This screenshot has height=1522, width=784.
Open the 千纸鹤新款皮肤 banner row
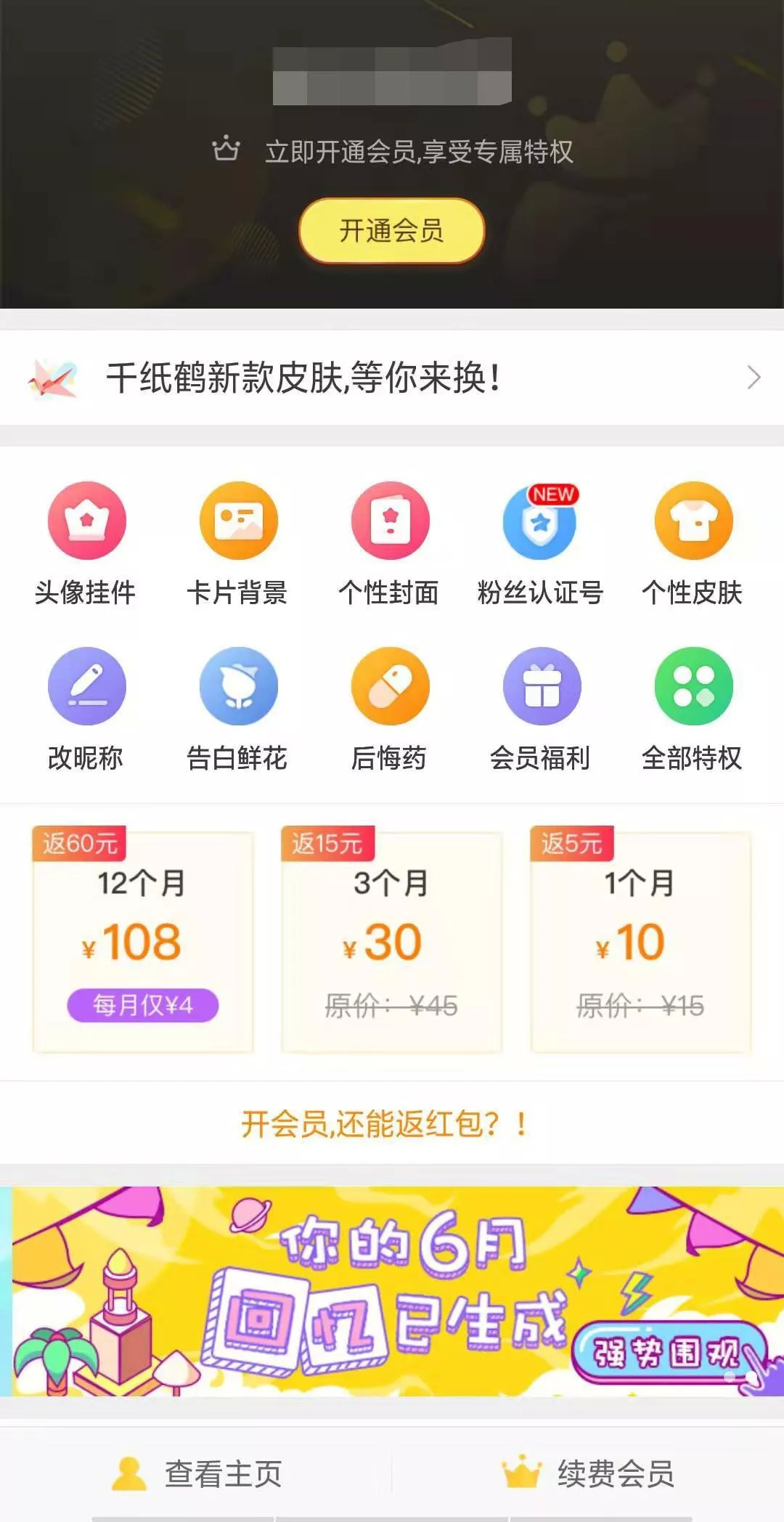pos(392,378)
